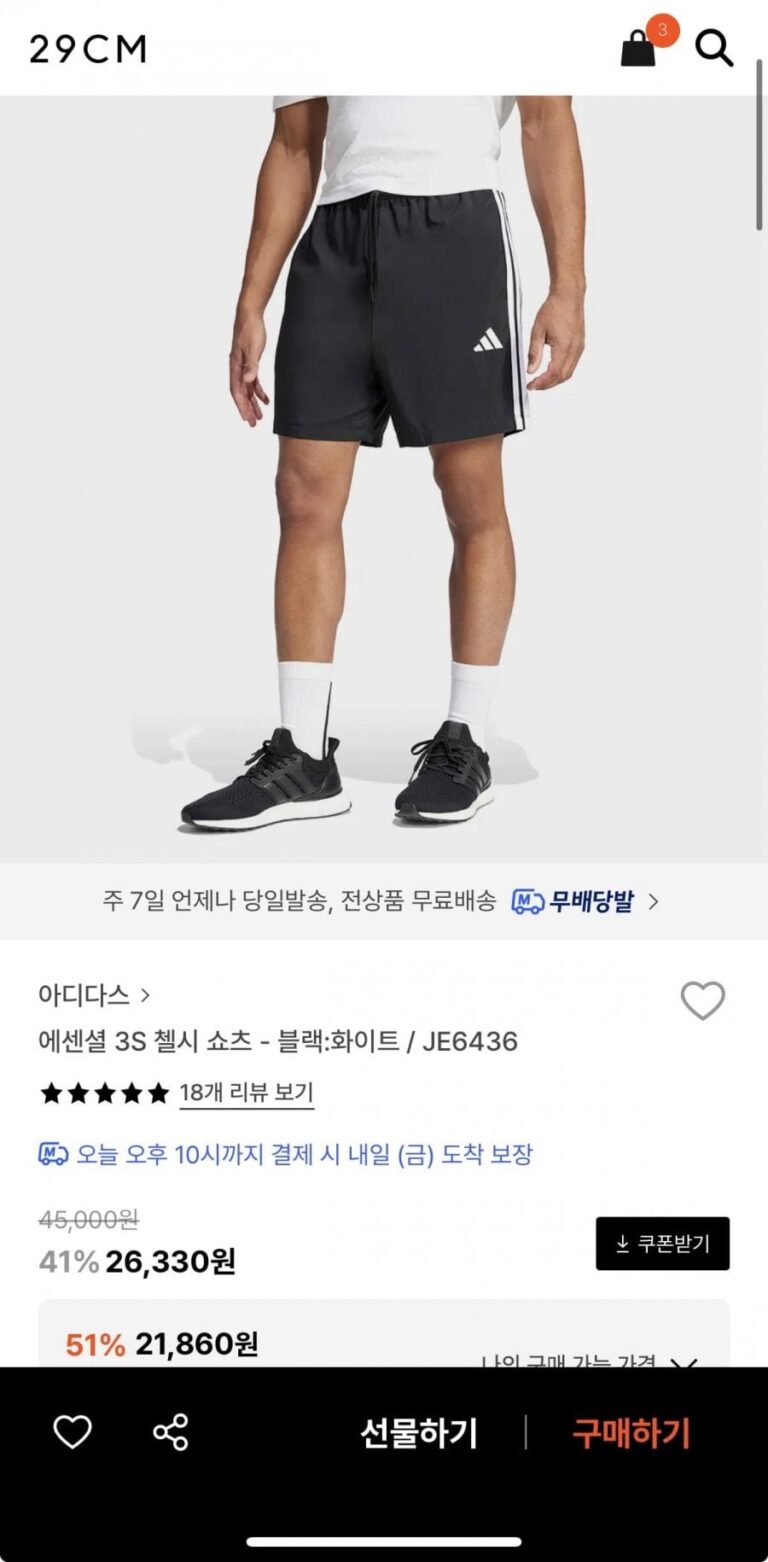
Task: Open the shopping bag with 3 items
Action: [x=640, y=47]
